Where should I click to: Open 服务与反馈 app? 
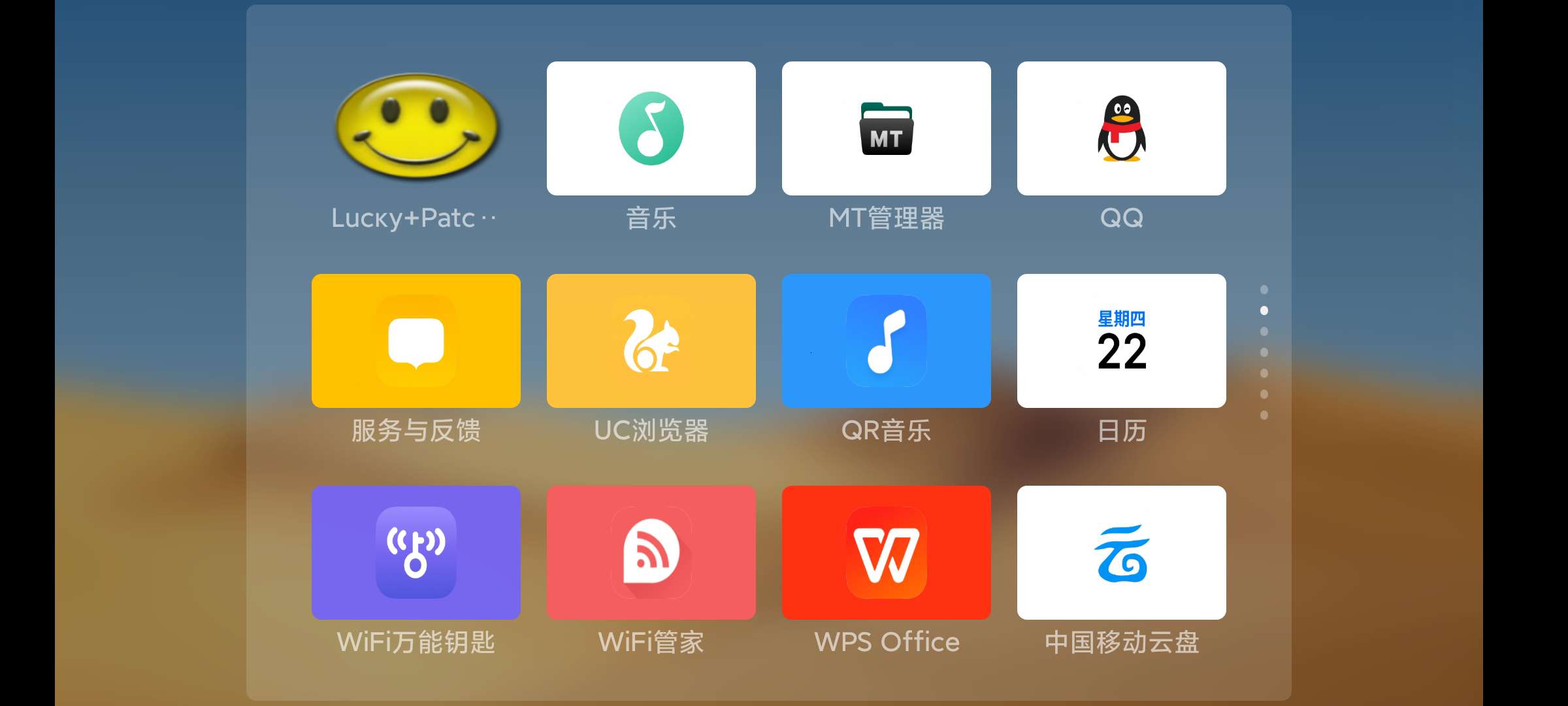[416, 341]
